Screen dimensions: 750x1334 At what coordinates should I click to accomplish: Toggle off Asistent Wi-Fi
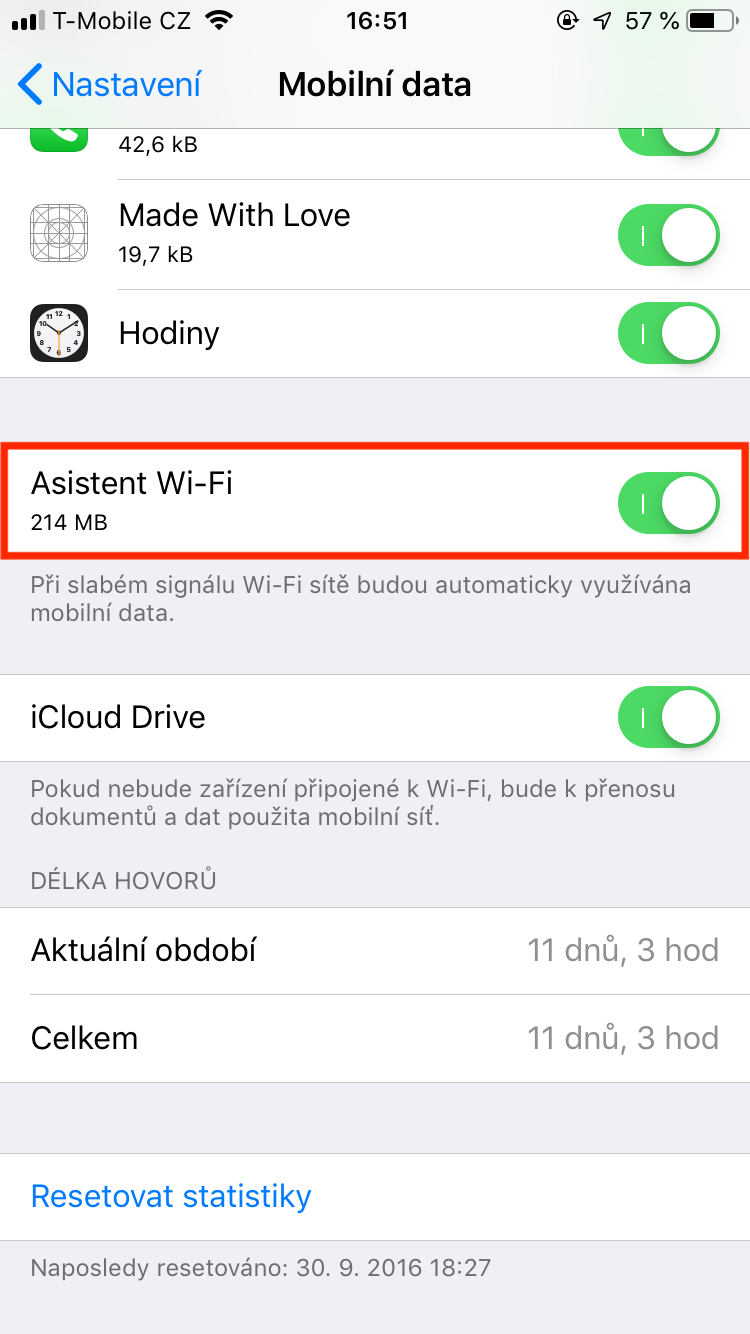[669, 503]
